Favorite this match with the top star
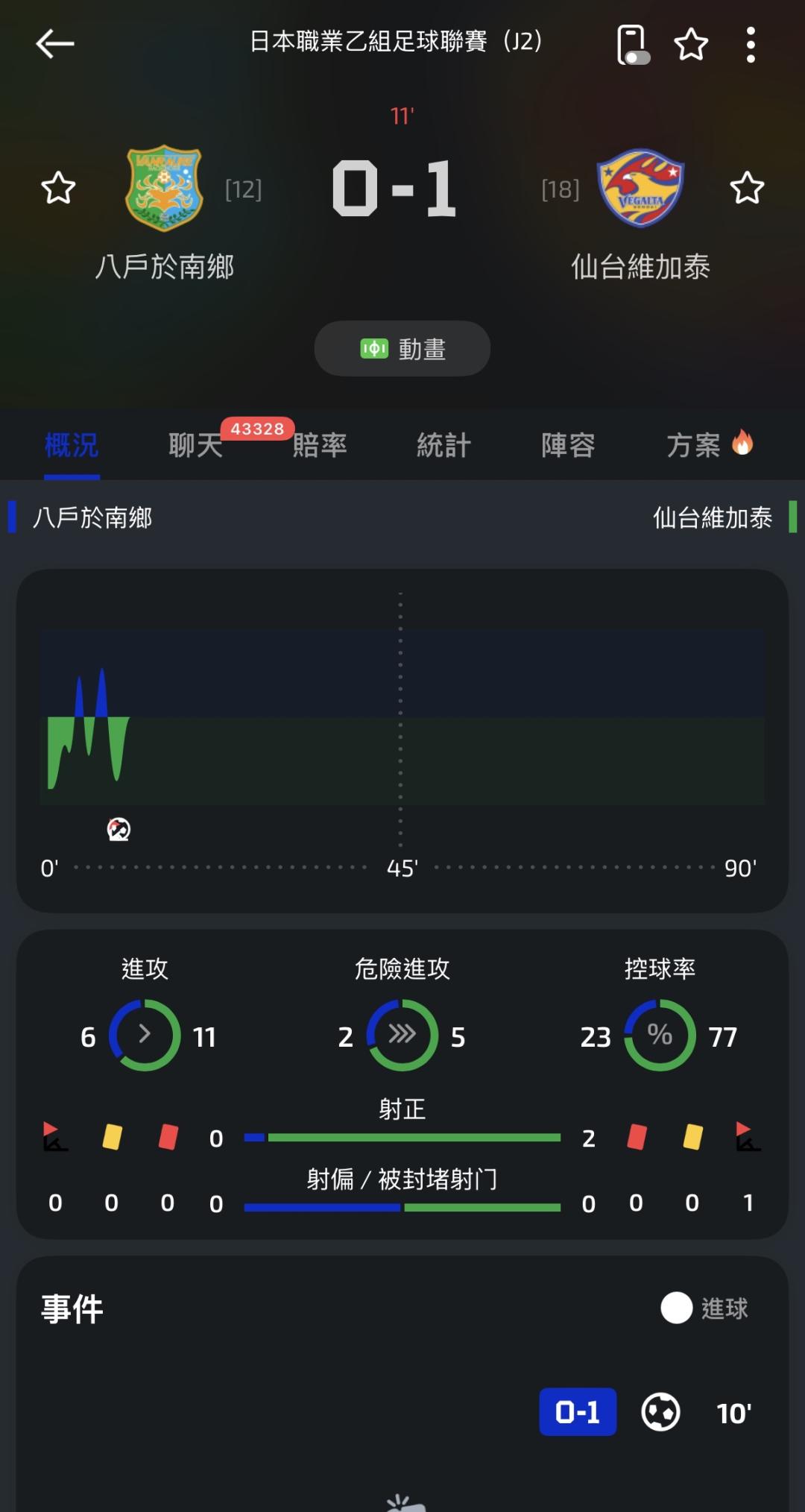 691,44
